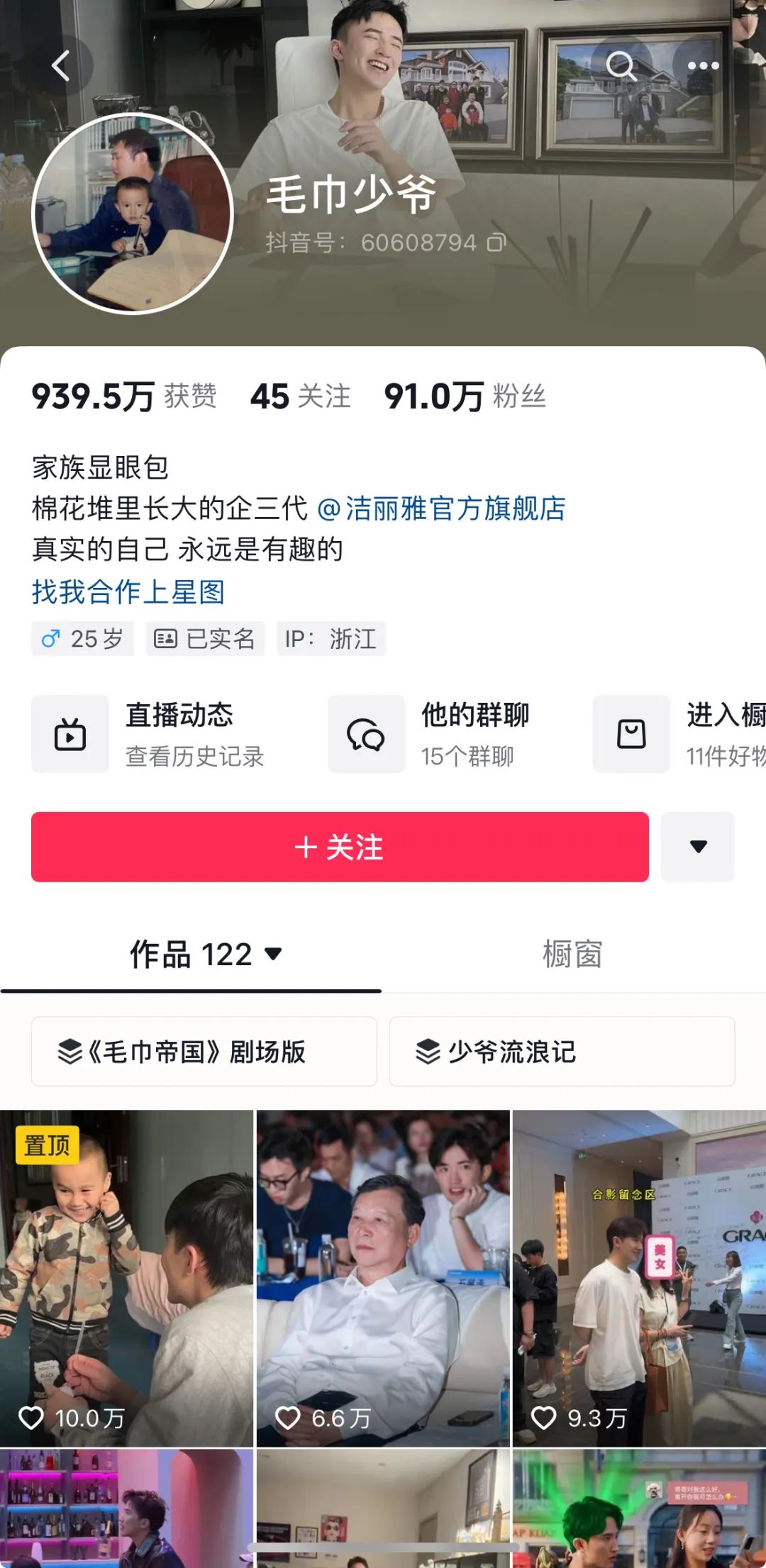Open the 45 关注 following list
Viewport: 766px width, 1568px height.
tap(301, 396)
